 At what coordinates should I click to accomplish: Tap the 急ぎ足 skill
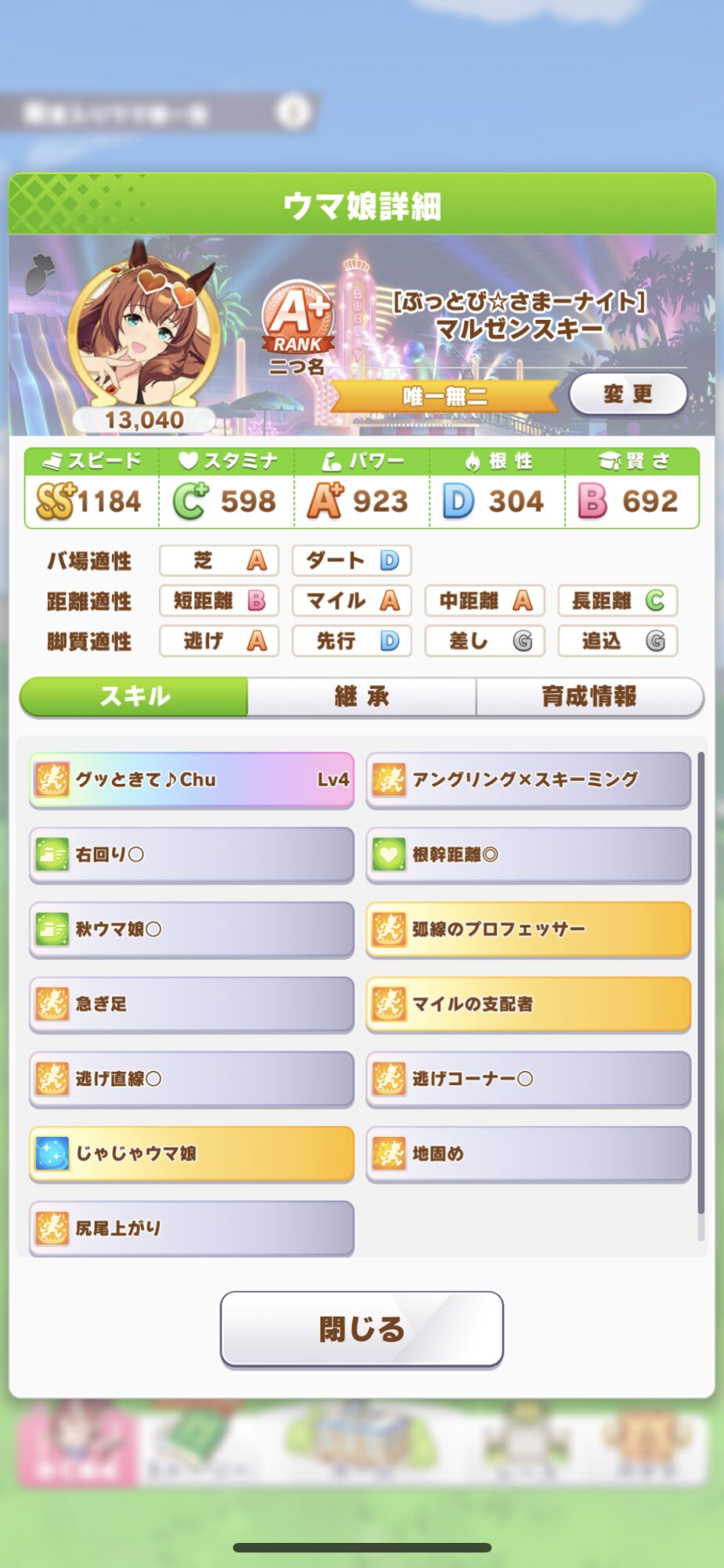point(192,1004)
